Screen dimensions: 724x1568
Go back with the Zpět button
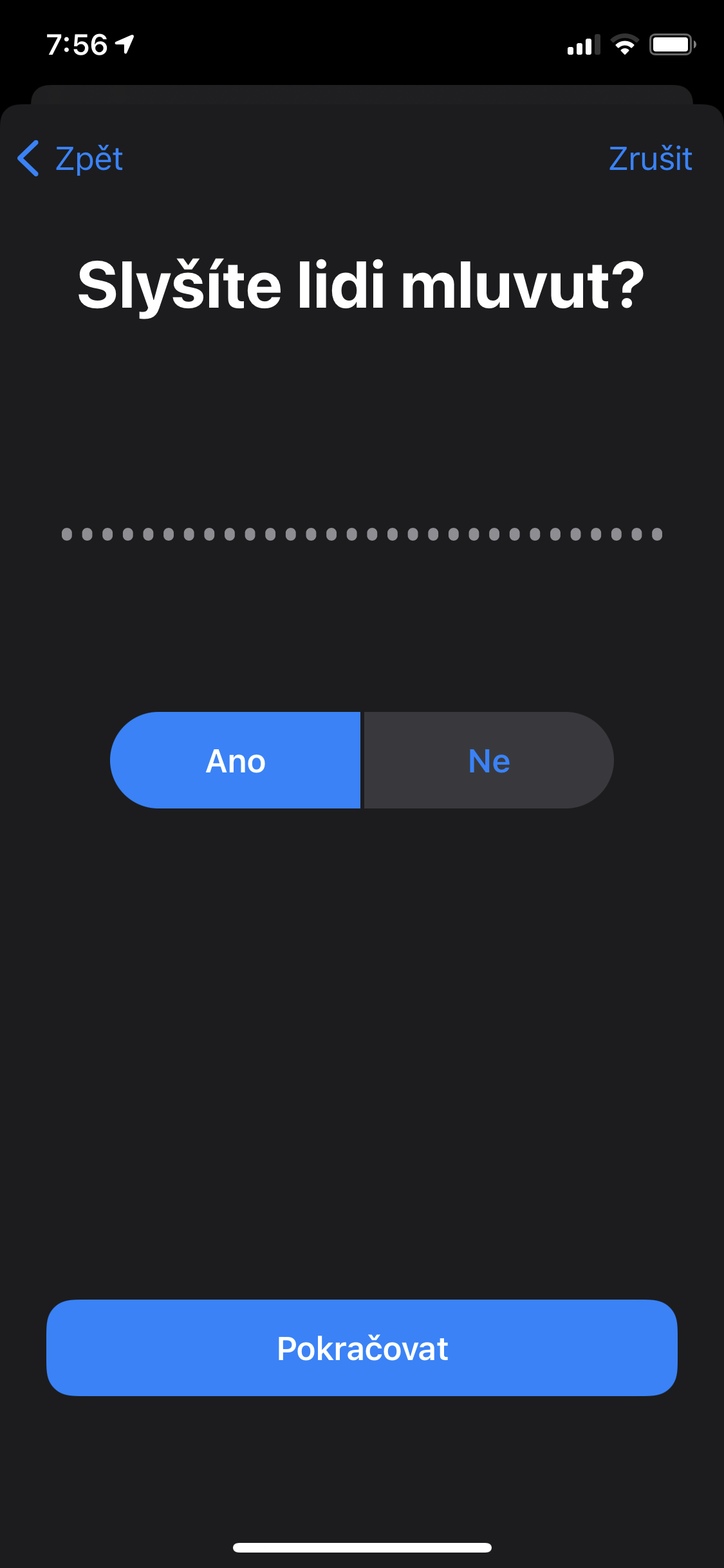pos(71,158)
